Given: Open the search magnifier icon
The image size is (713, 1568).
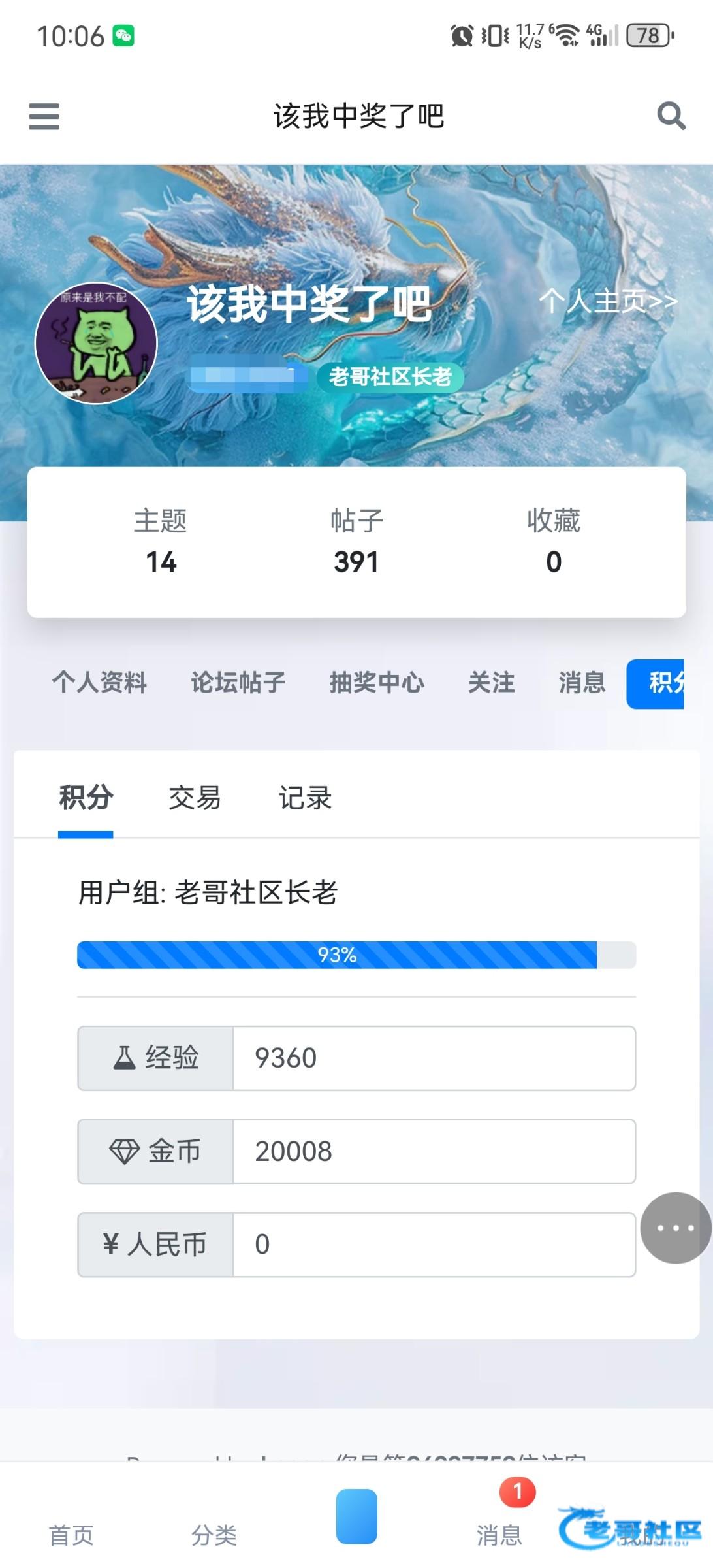Looking at the screenshot, I should coord(671,116).
